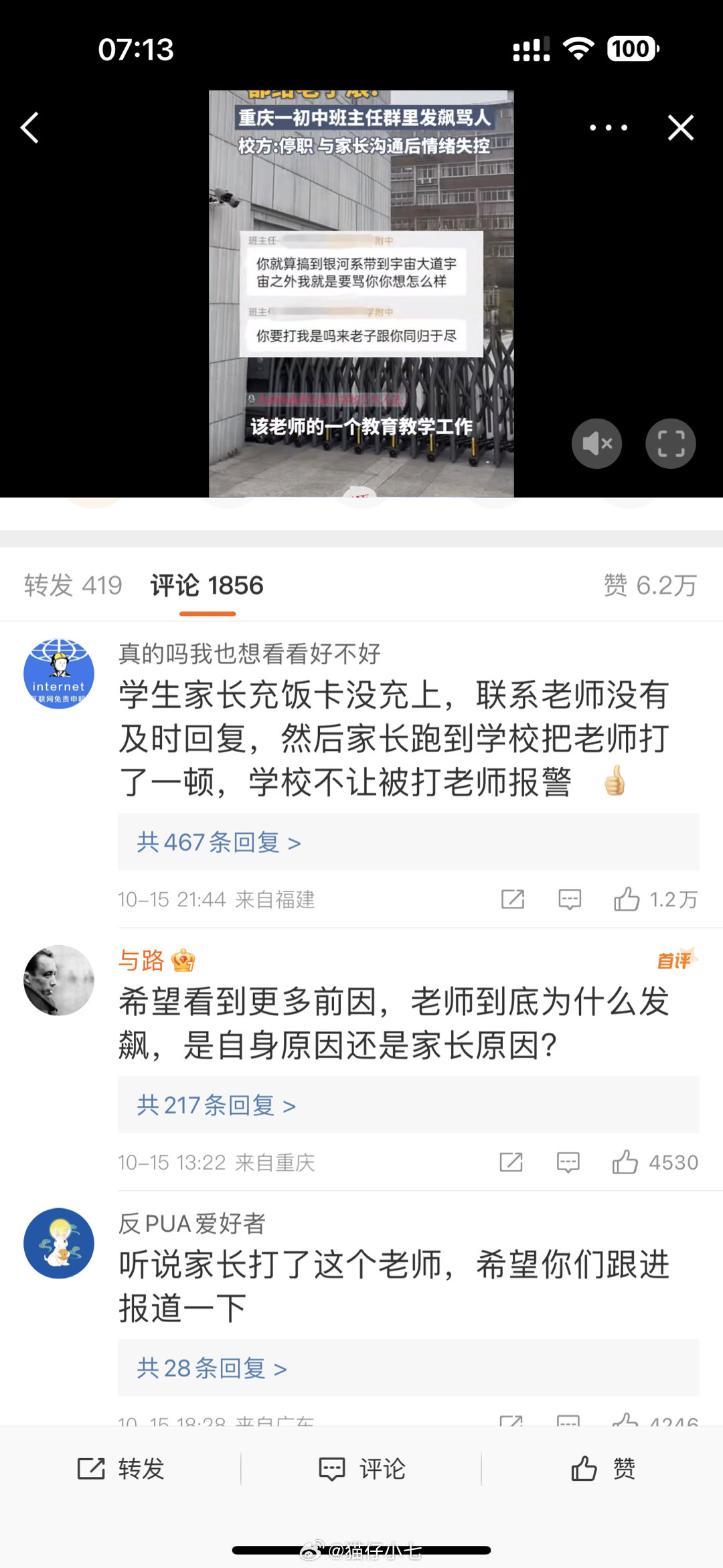Image resolution: width=723 pixels, height=1568 pixels.
Task: Like the post via bottom 赞
Action: pos(602,1469)
